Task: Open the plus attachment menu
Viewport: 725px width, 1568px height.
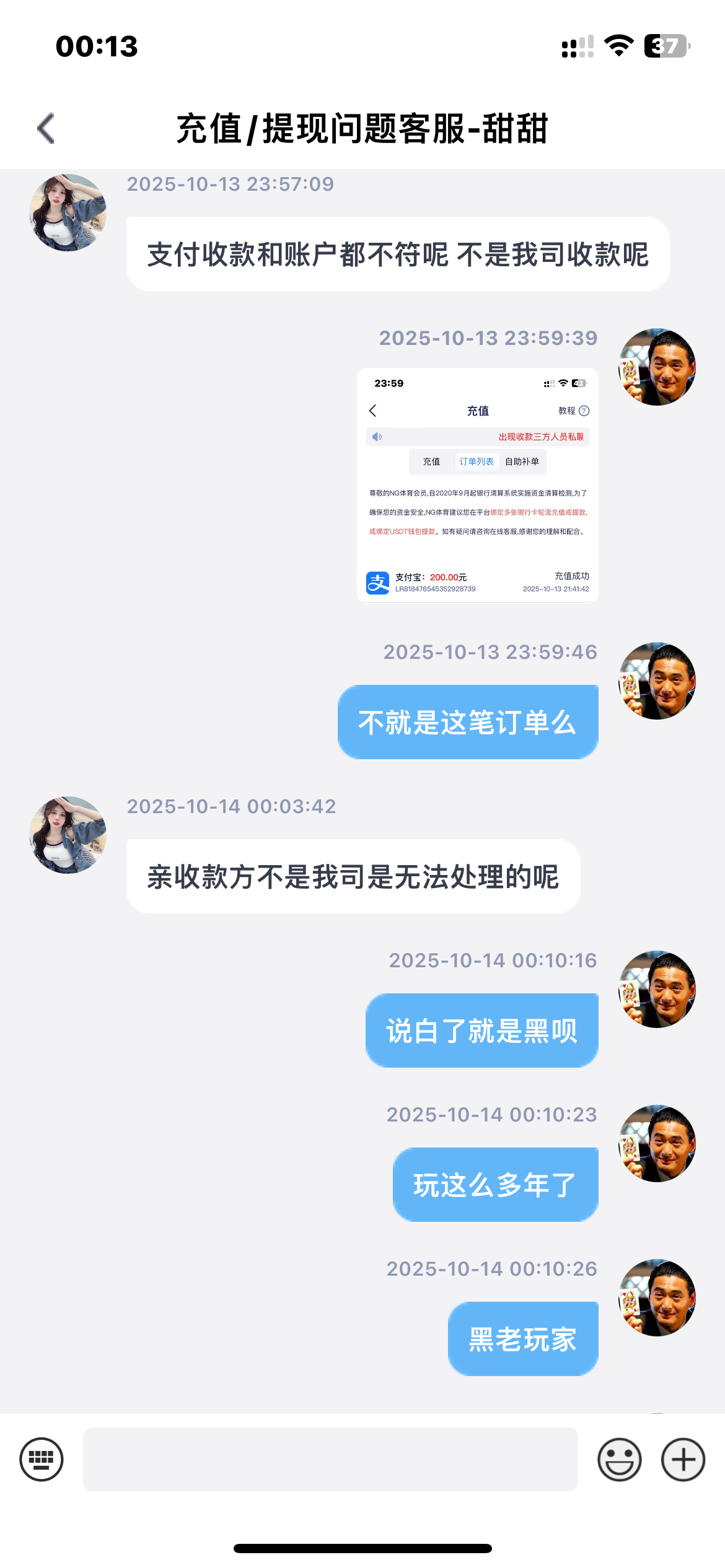Action: click(683, 1459)
